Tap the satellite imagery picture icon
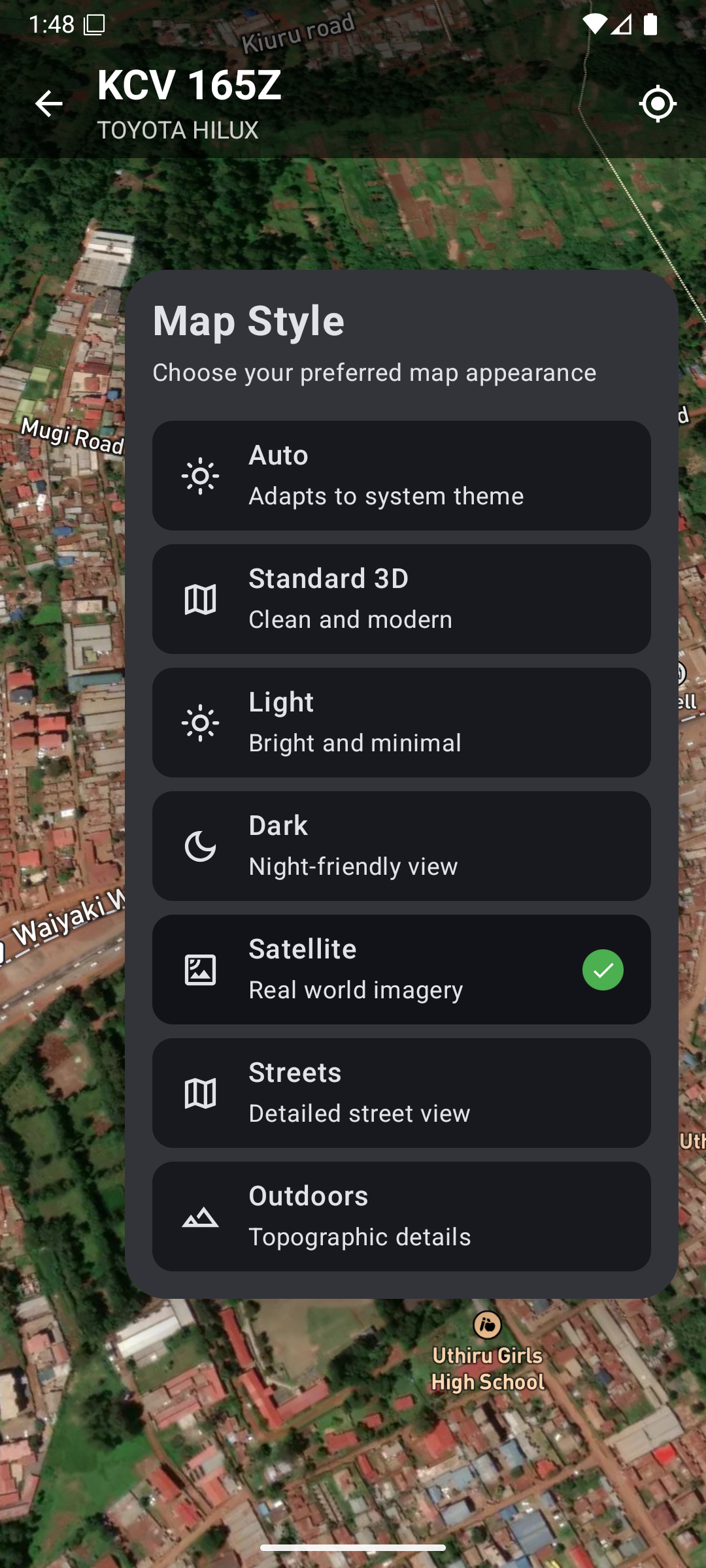706x1568 pixels. (200, 970)
